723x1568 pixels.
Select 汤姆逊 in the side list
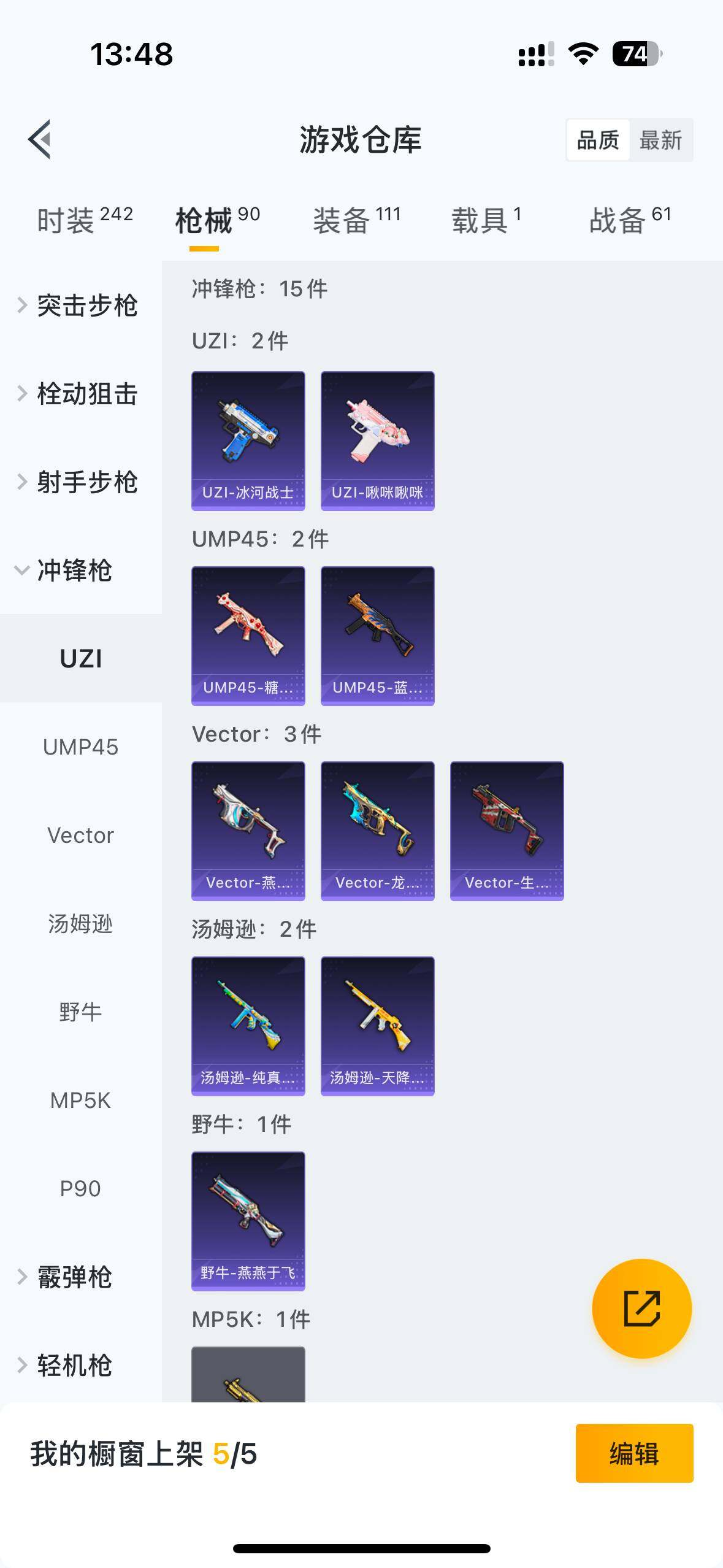tap(81, 924)
